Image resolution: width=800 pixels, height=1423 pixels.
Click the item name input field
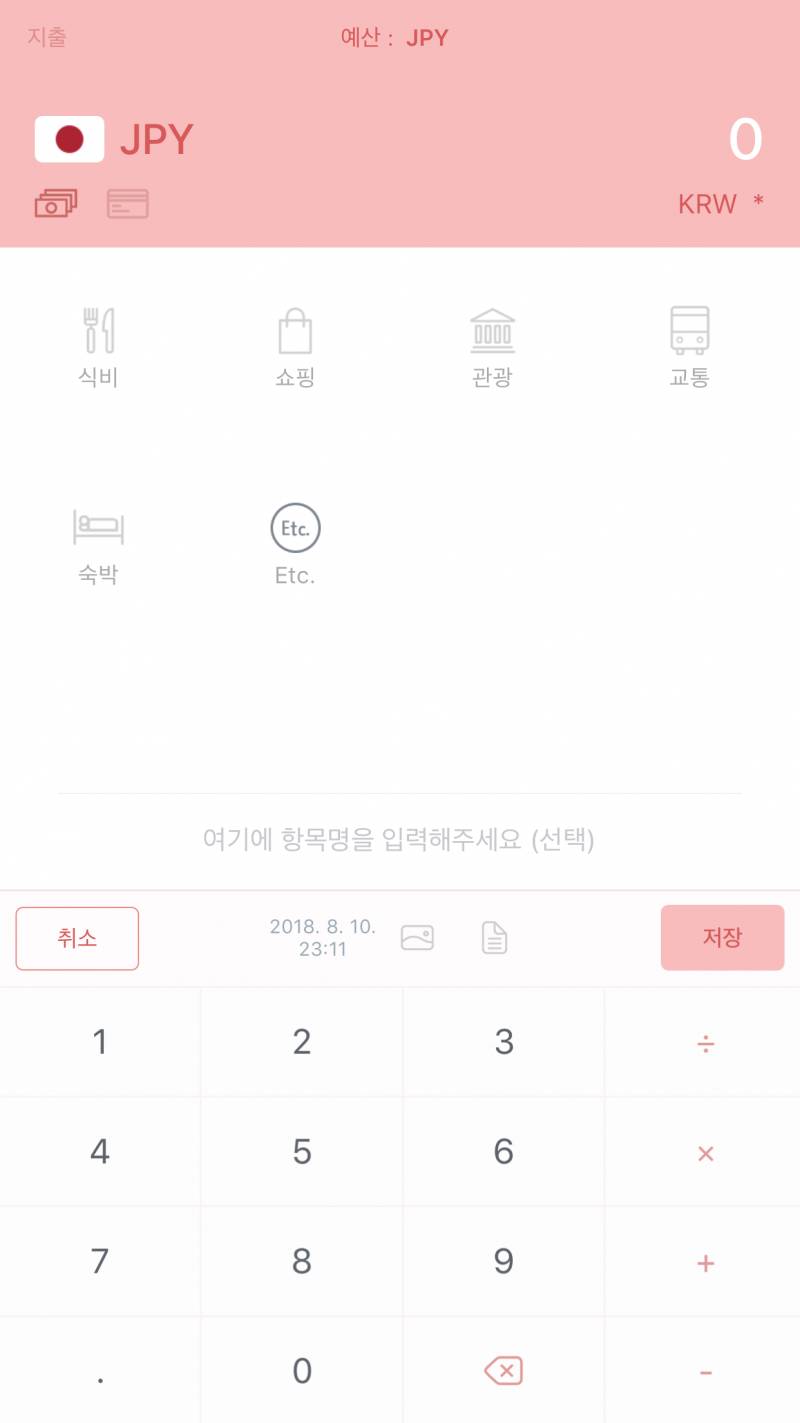point(400,841)
